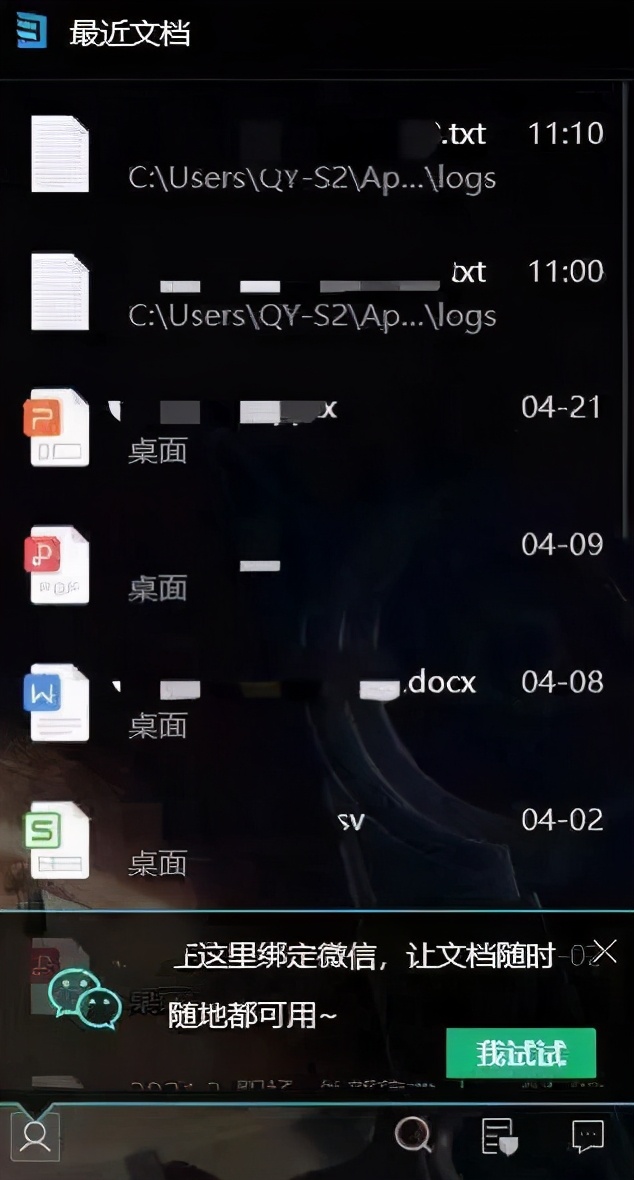Dismiss the WeChat binding banner
The height and width of the screenshot is (1180, 634).
(605, 951)
